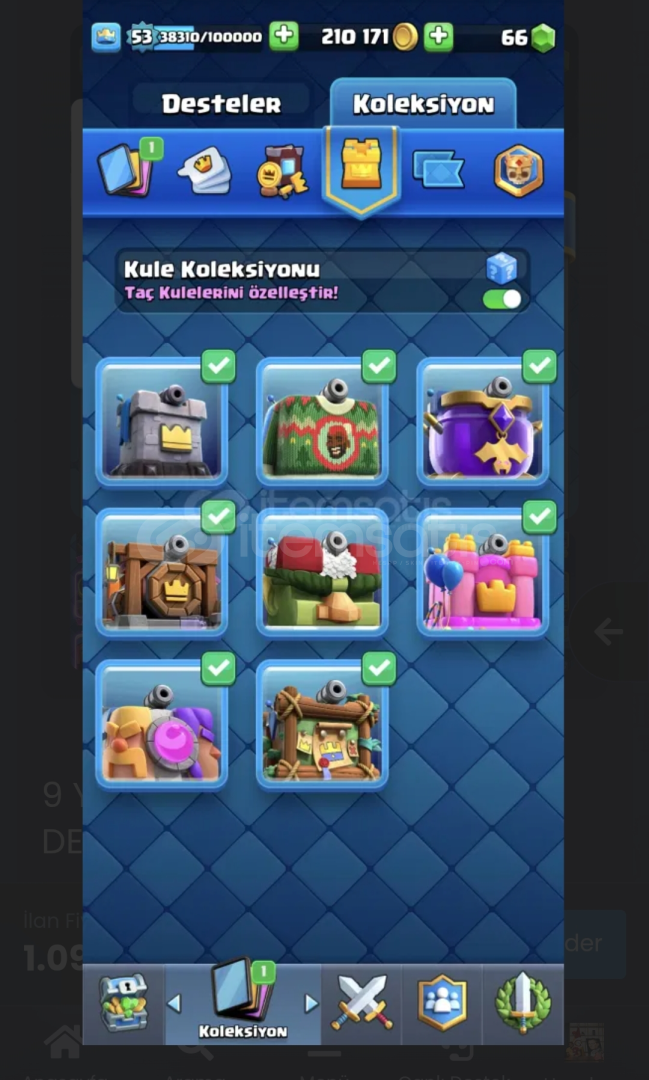Screen dimensions: 649x1080
Task: Select the grey stone tower skin
Action: pyautogui.click(x=162, y=422)
